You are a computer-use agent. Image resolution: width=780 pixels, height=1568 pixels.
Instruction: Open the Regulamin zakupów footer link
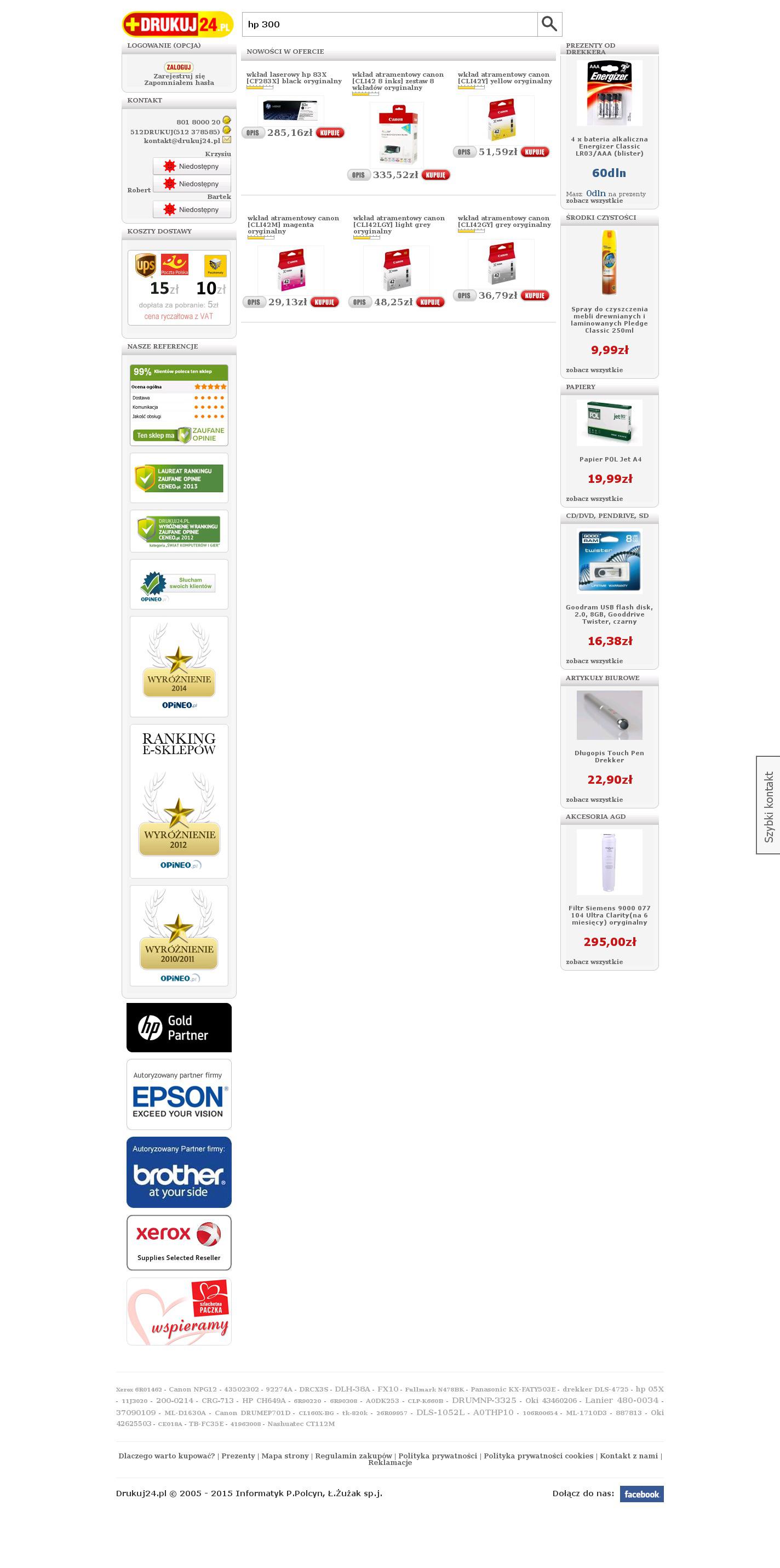pyautogui.click(x=353, y=1456)
